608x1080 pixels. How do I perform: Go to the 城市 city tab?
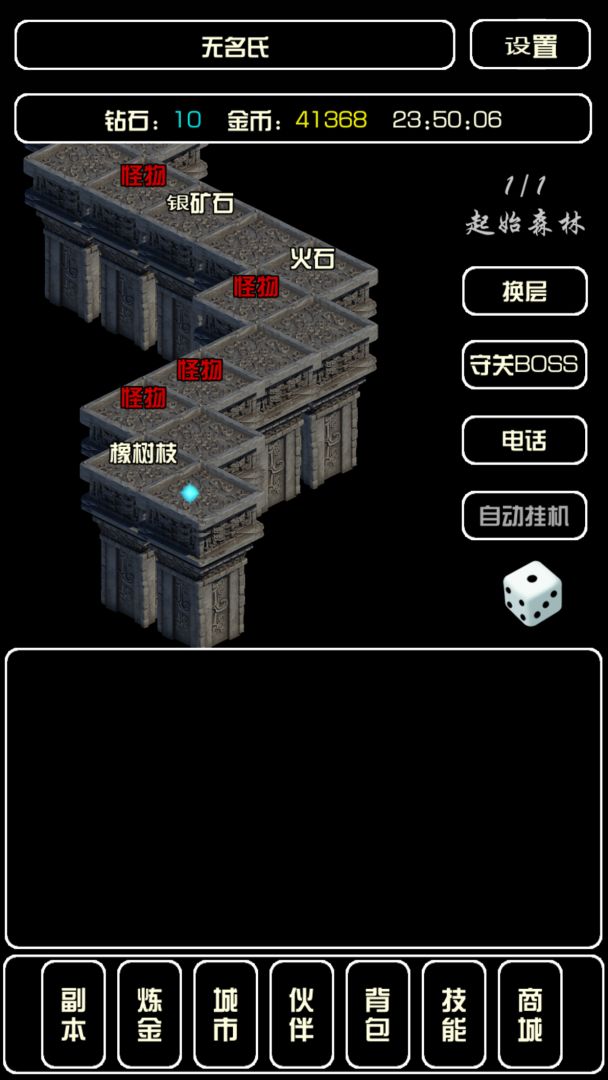225,1014
